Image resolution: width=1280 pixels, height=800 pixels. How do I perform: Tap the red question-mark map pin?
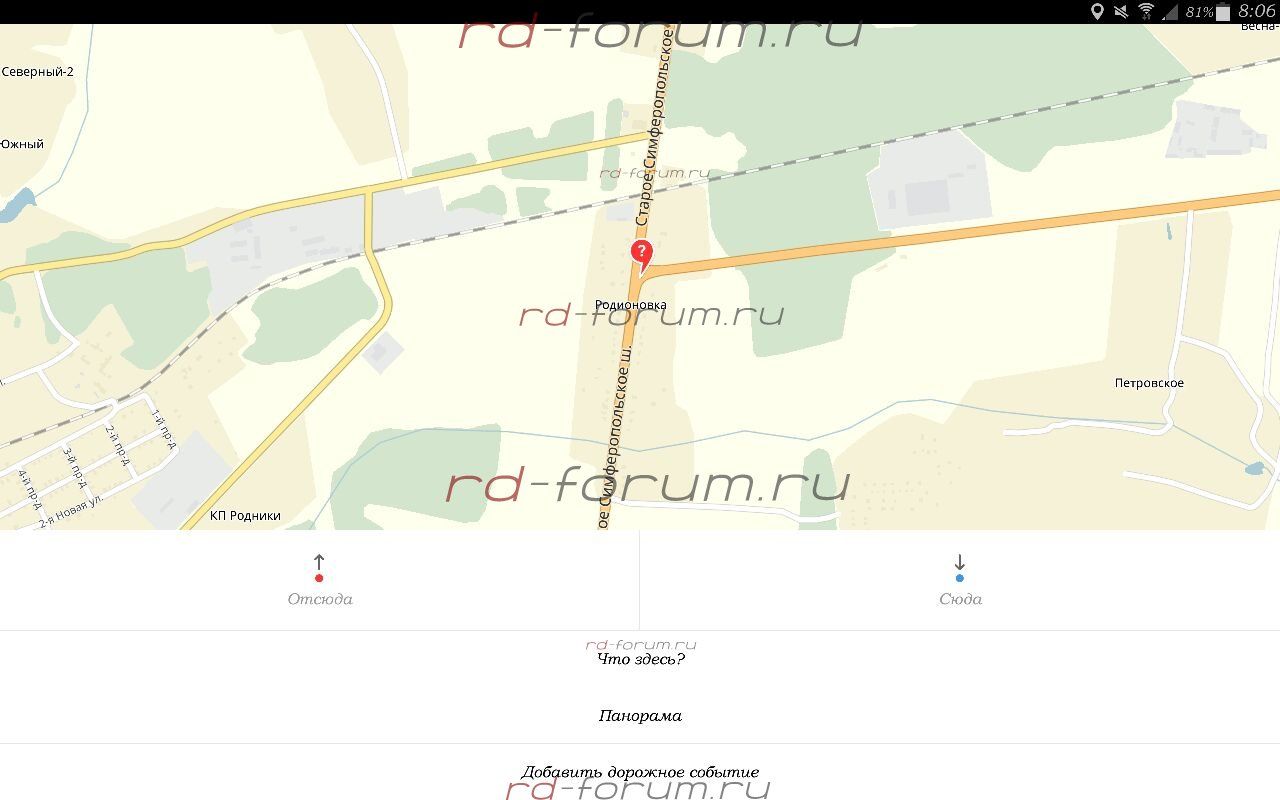tap(641, 253)
